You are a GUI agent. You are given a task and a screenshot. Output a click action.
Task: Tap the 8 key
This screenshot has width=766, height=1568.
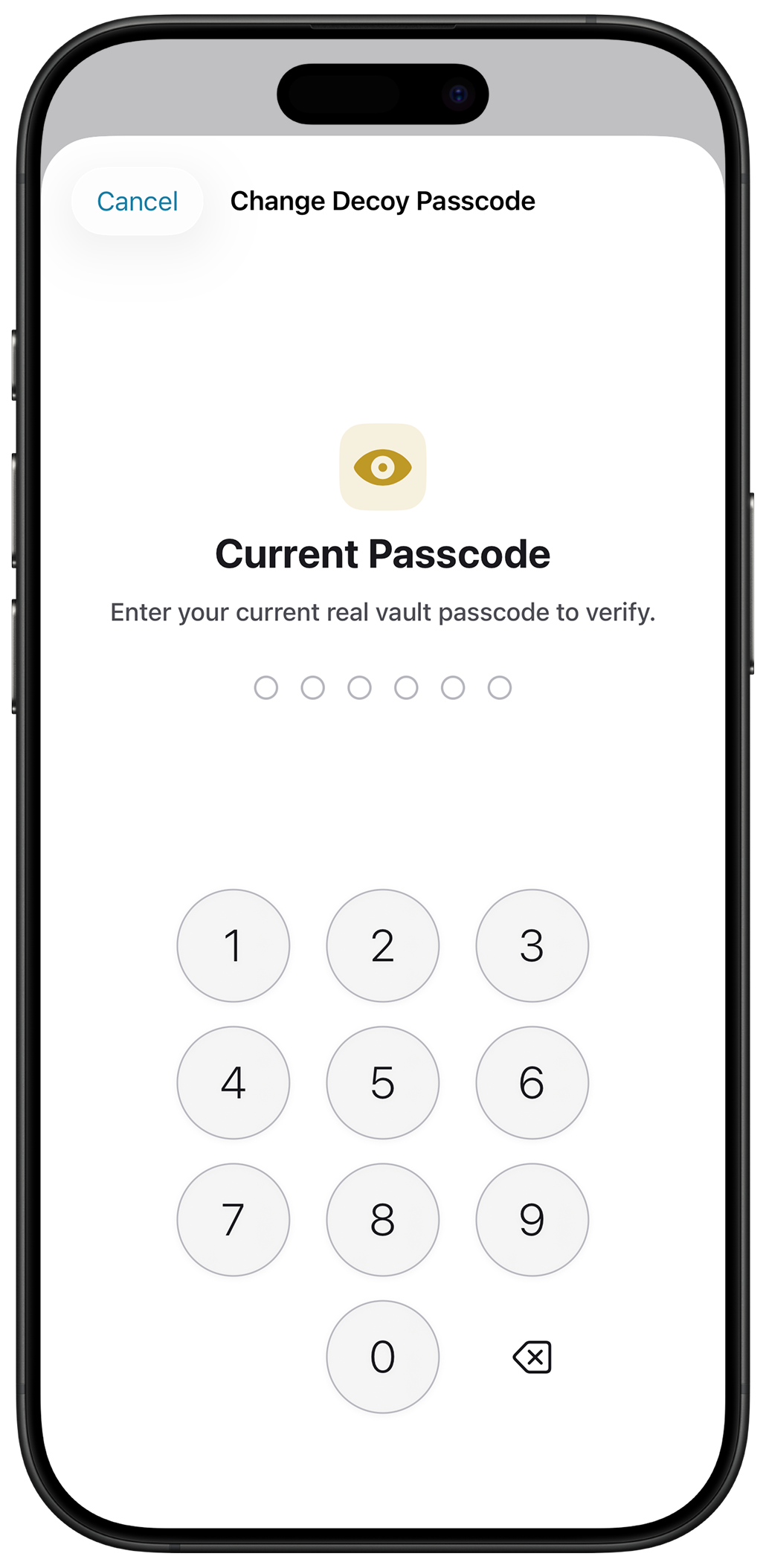(383, 1219)
